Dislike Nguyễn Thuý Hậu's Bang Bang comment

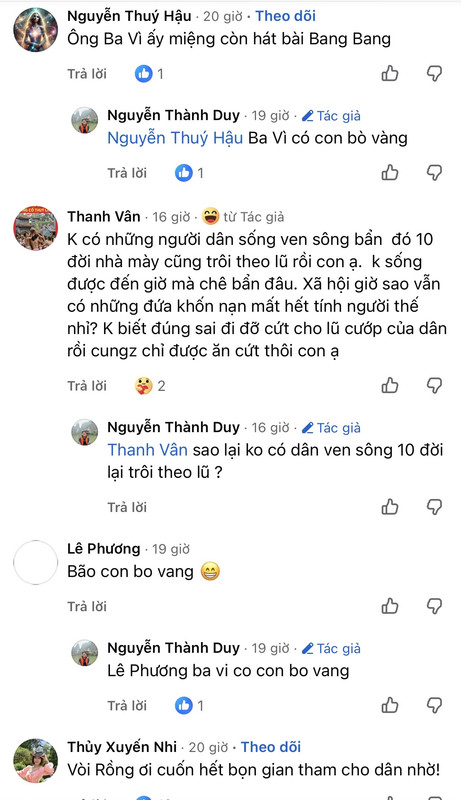(x=434, y=73)
